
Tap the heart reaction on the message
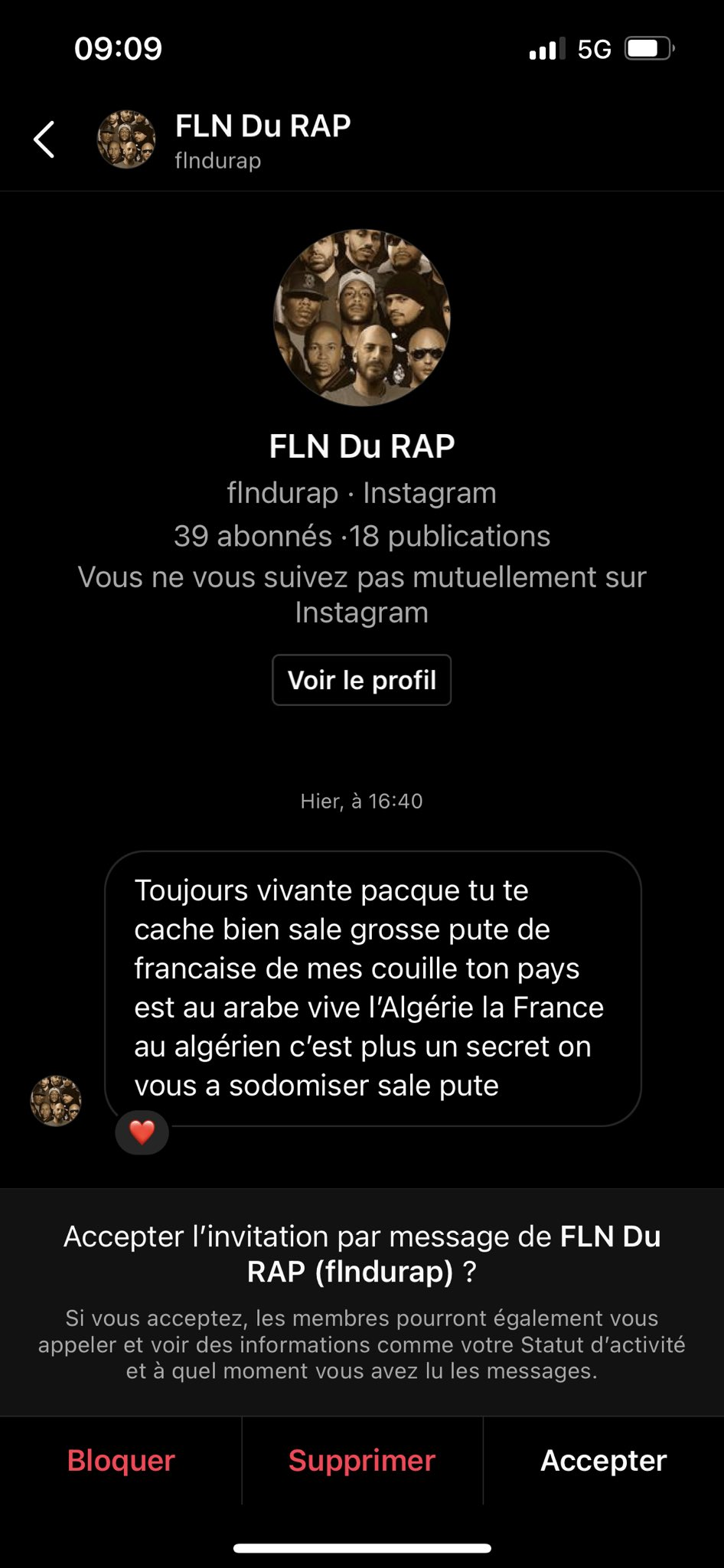[142, 1132]
